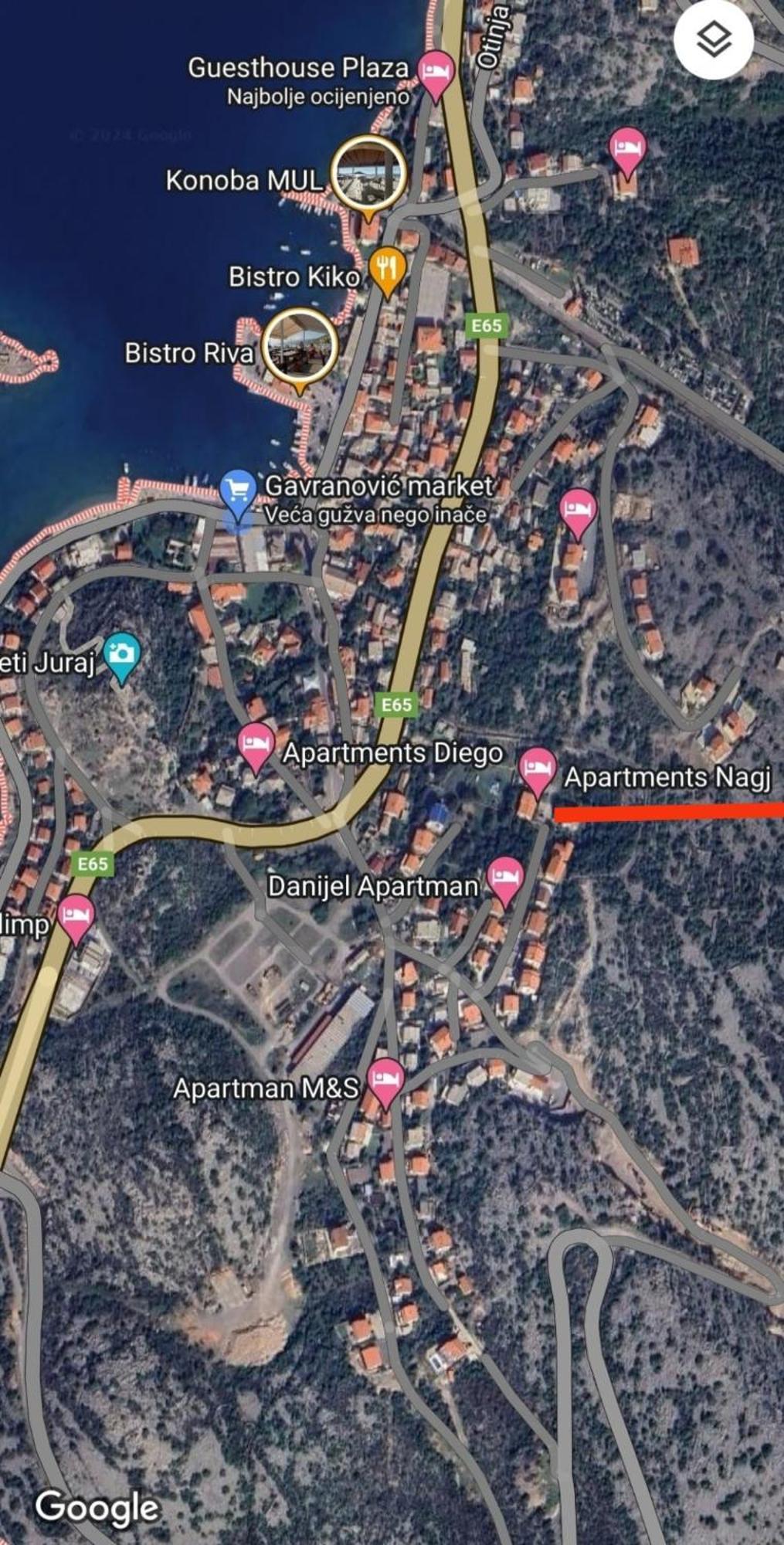Tap the Bistro Kiko restaurant pin
784x1545 pixels.
[386, 269]
